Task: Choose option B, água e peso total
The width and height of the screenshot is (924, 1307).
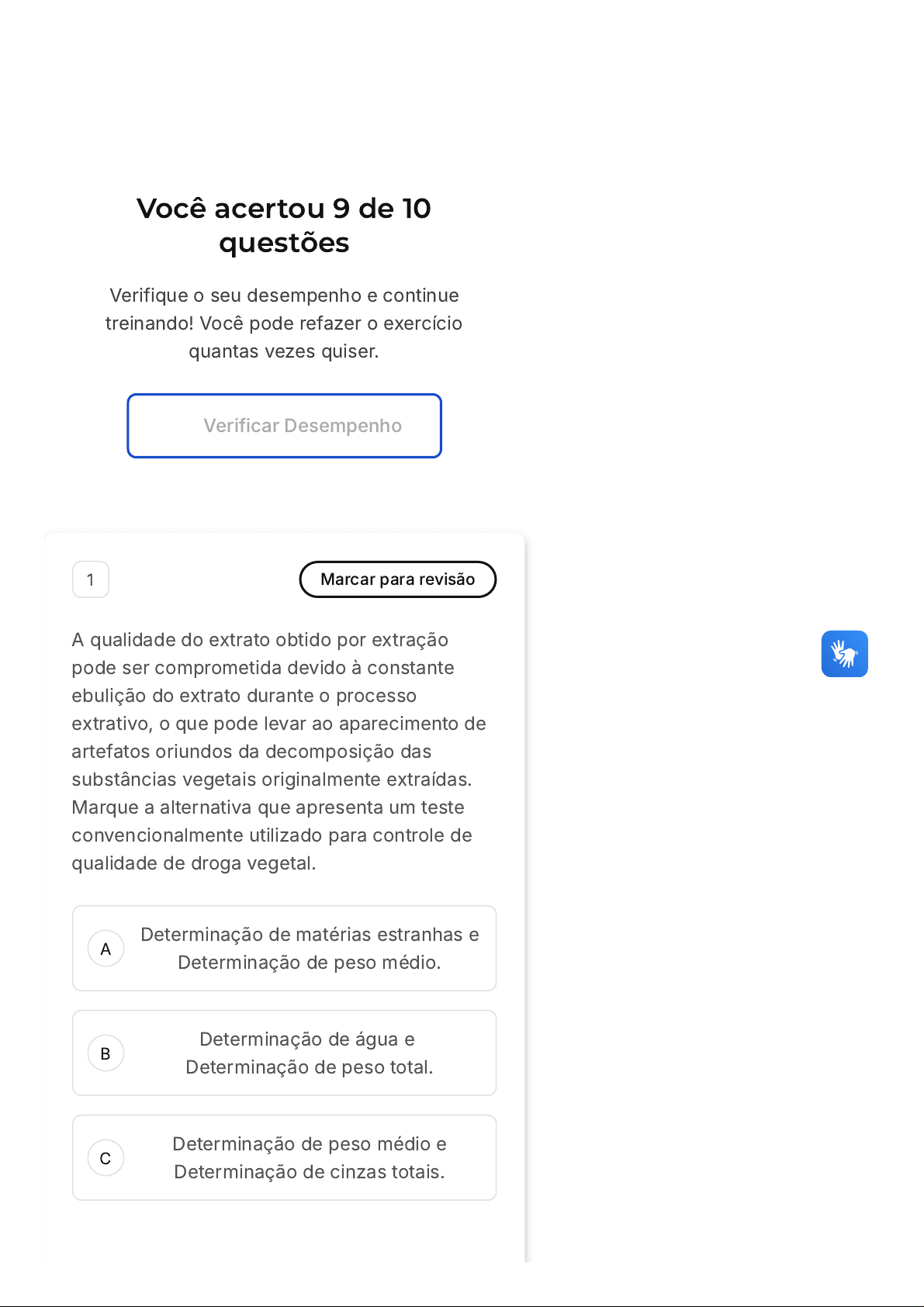Action: click(x=284, y=1053)
